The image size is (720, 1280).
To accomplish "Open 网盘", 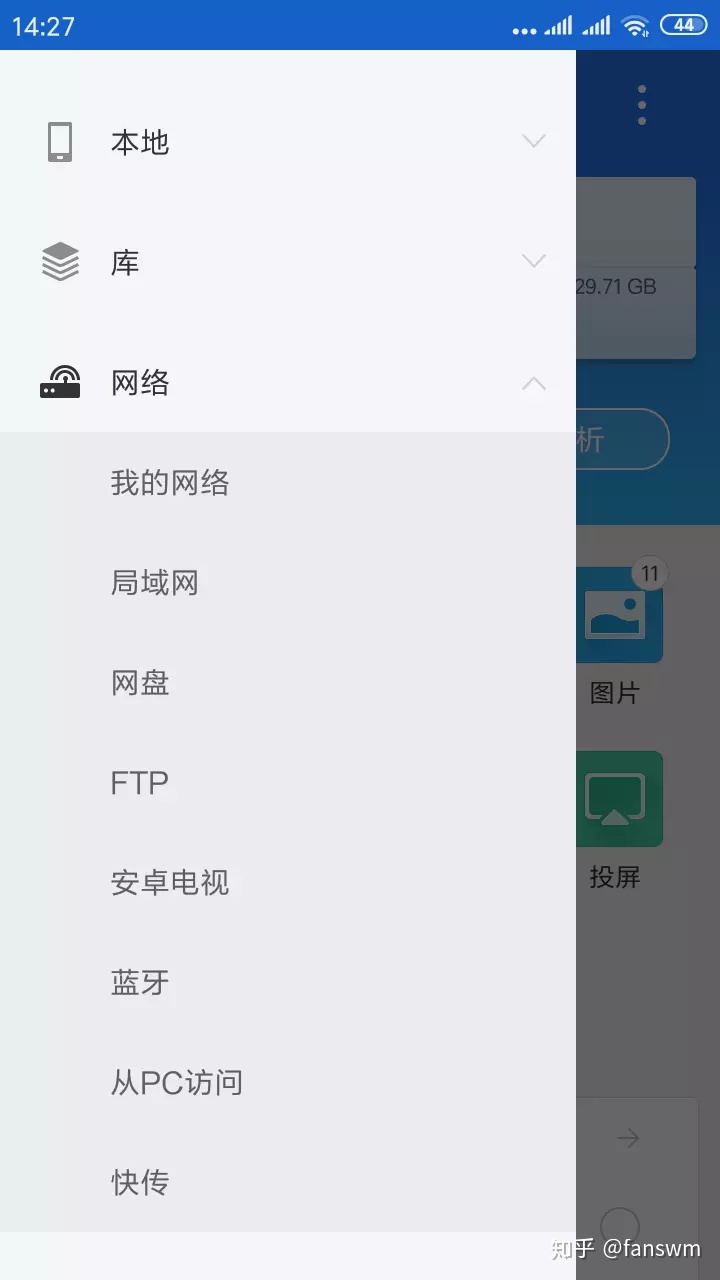I will [288, 683].
